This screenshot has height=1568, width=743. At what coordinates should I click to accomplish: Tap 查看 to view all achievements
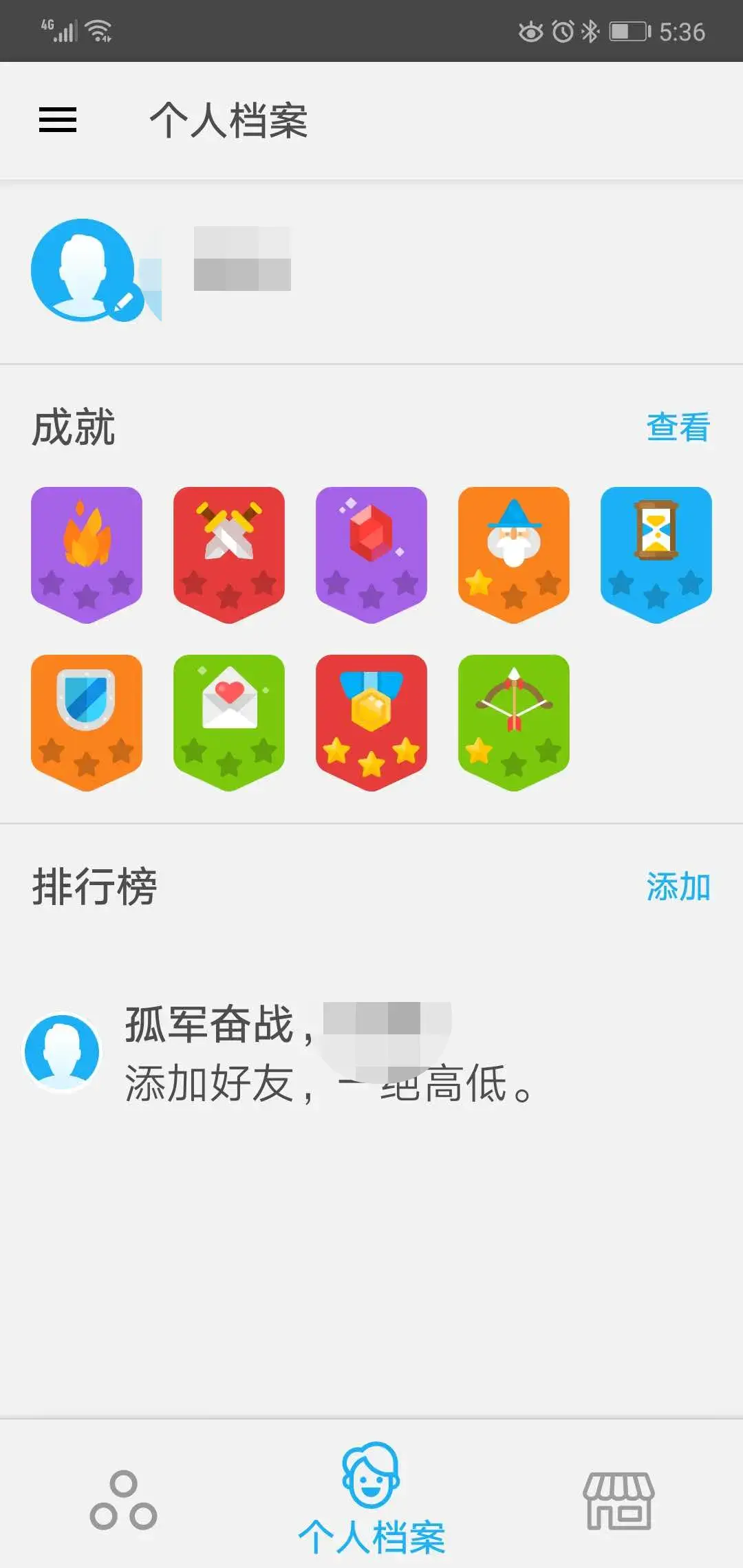(x=678, y=427)
